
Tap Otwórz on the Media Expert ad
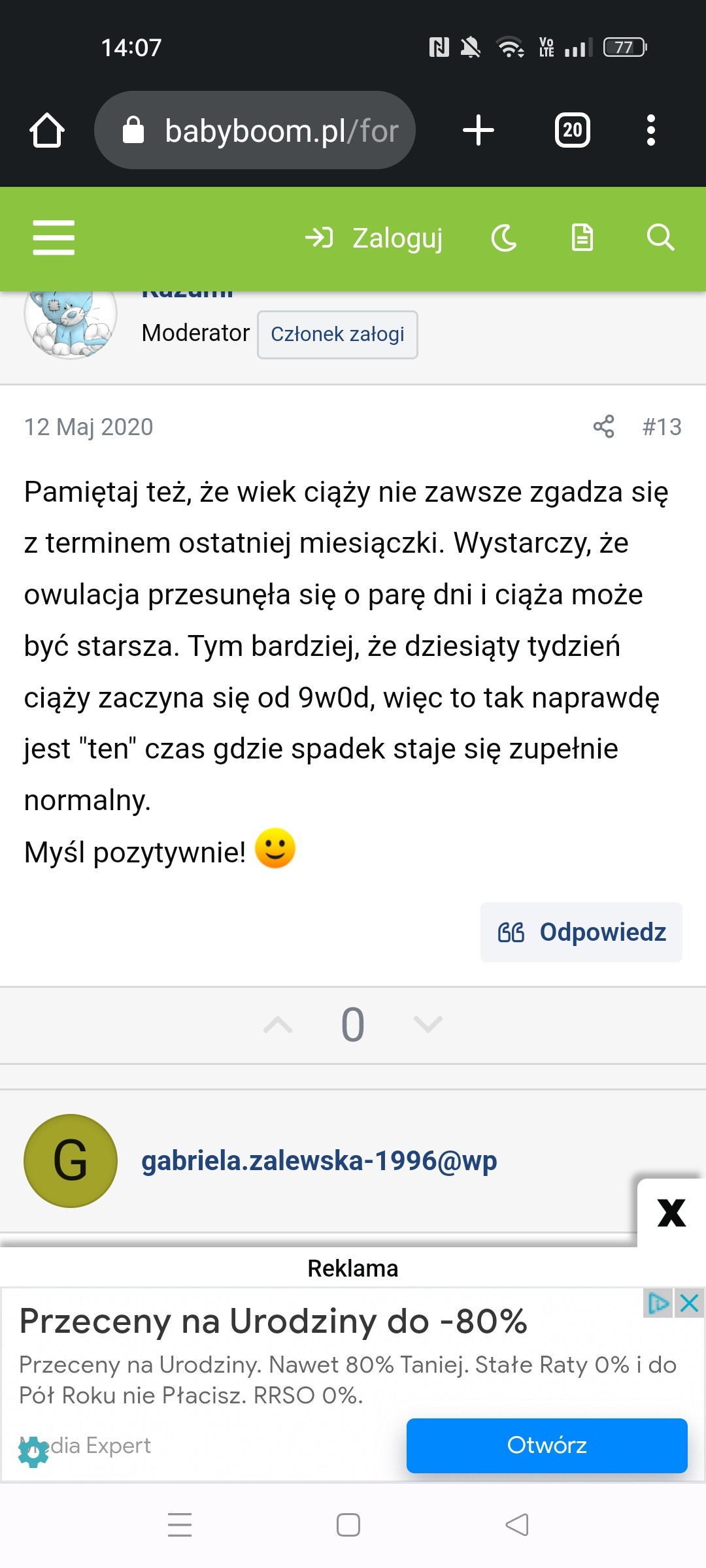tap(546, 1445)
